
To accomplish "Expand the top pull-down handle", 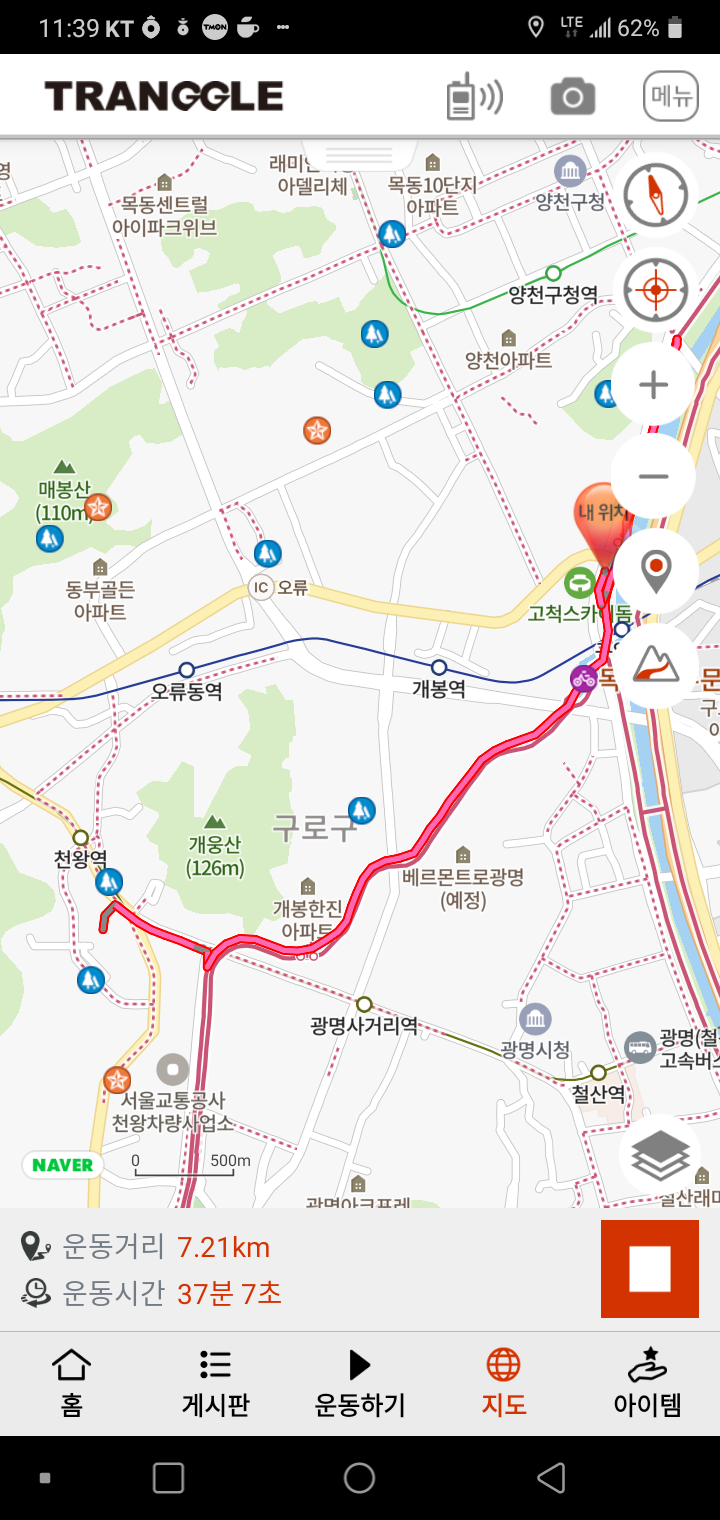I will pyautogui.click(x=360, y=155).
